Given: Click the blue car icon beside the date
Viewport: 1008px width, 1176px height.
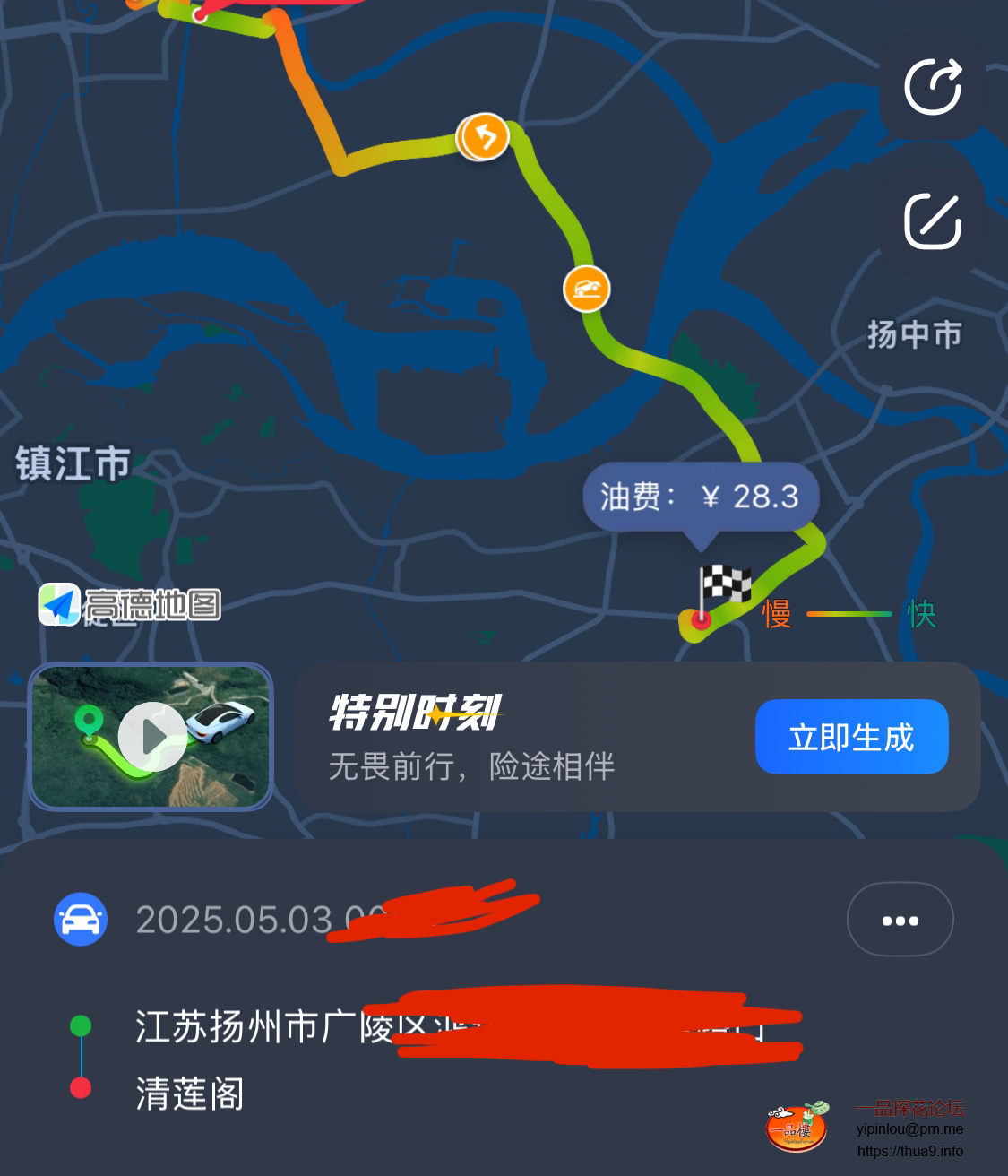Looking at the screenshot, I should coord(80,919).
